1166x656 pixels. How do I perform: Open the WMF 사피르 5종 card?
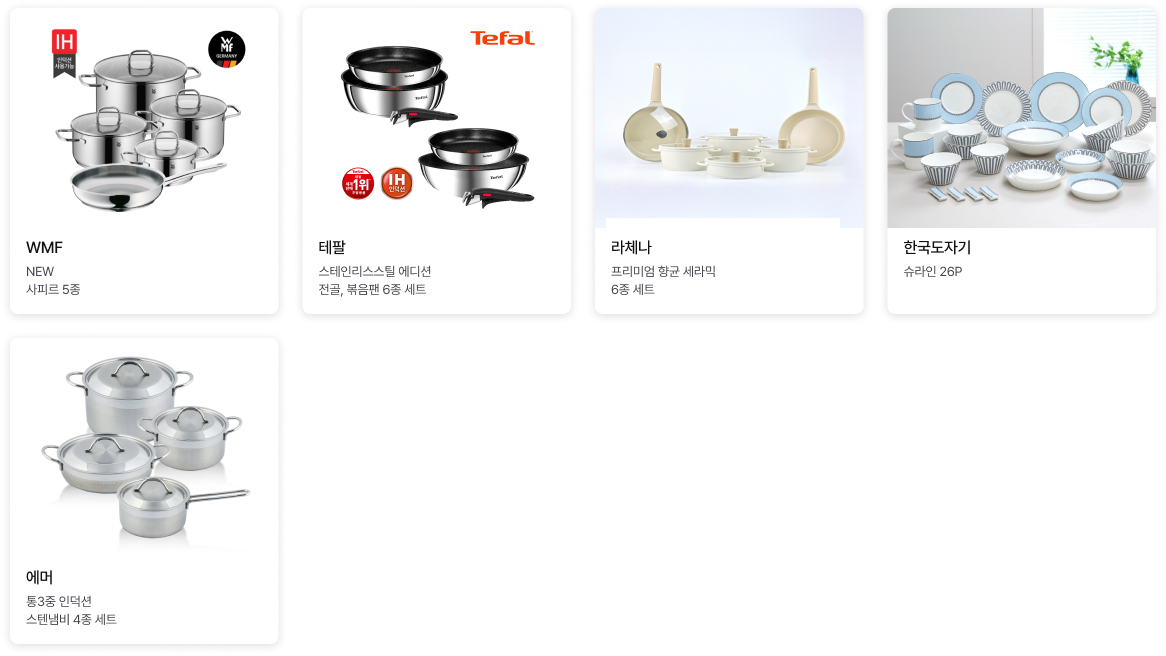[144, 160]
